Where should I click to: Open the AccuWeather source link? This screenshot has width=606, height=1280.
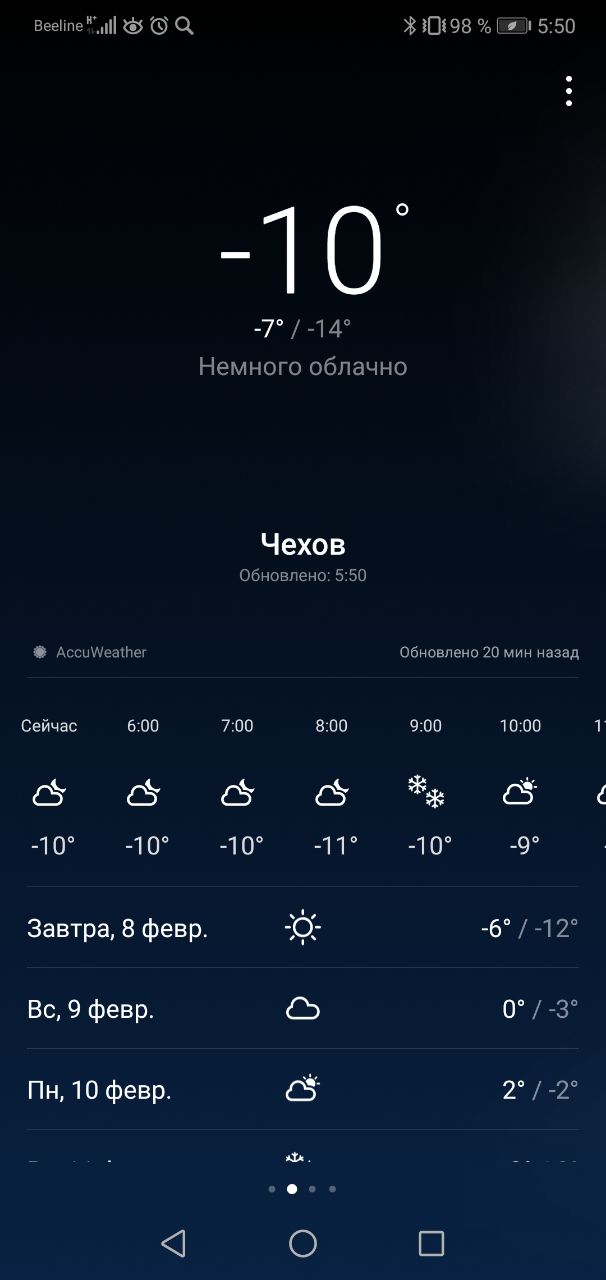pyautogui.click(x=89, y=652)
